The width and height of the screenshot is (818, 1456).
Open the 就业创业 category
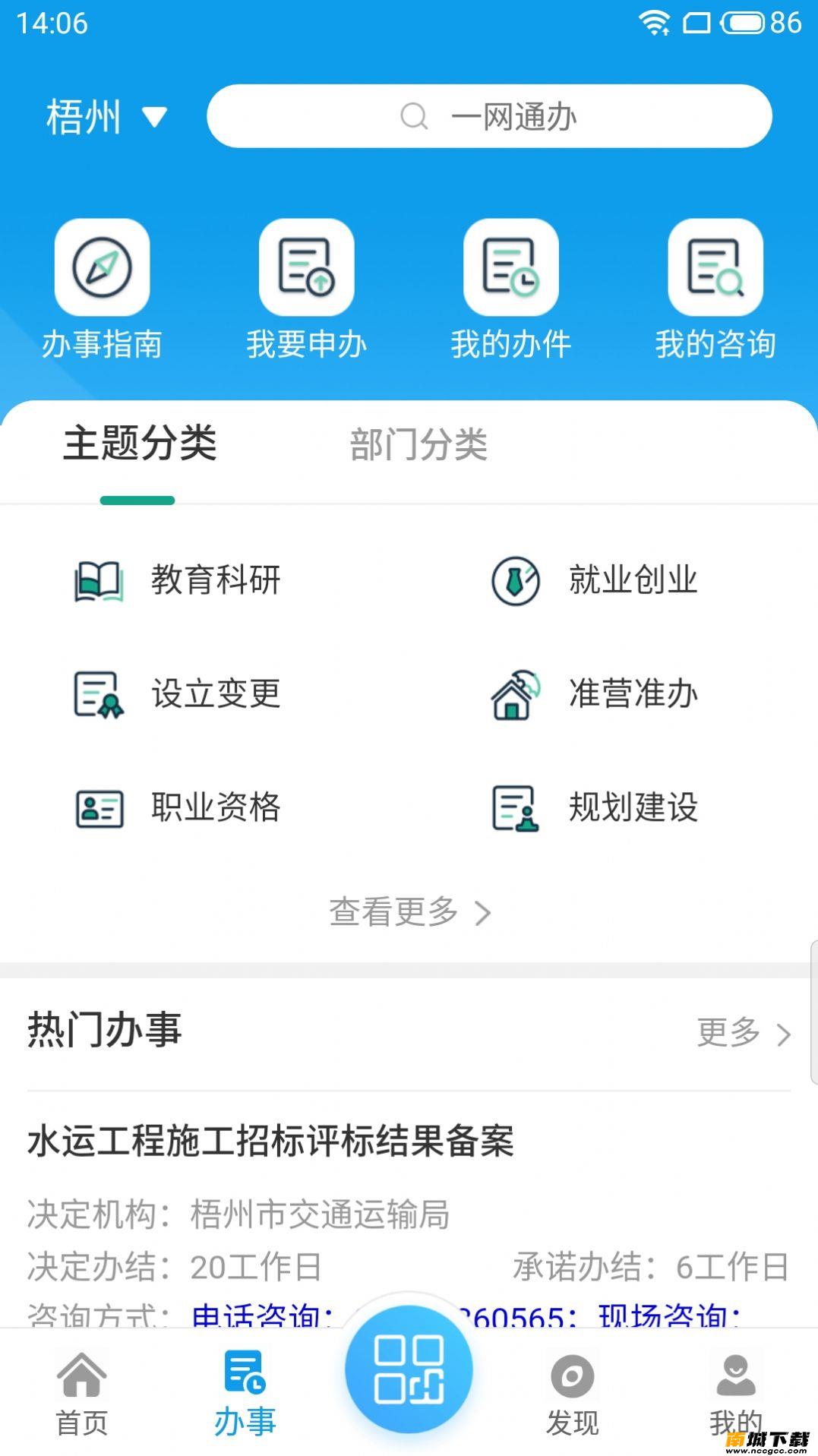(x=595, y=580)
